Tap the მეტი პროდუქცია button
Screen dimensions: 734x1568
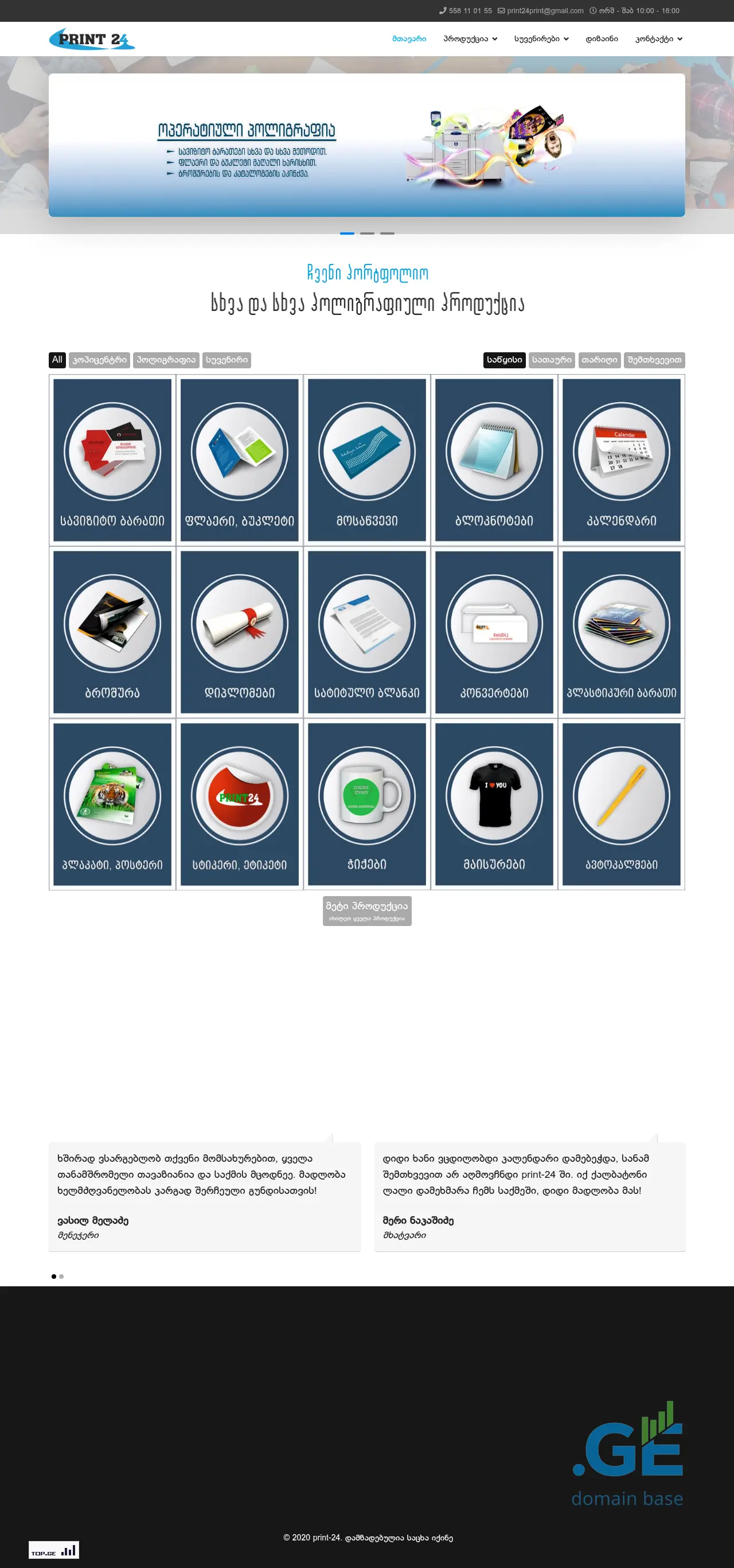[x=366, y=910]
